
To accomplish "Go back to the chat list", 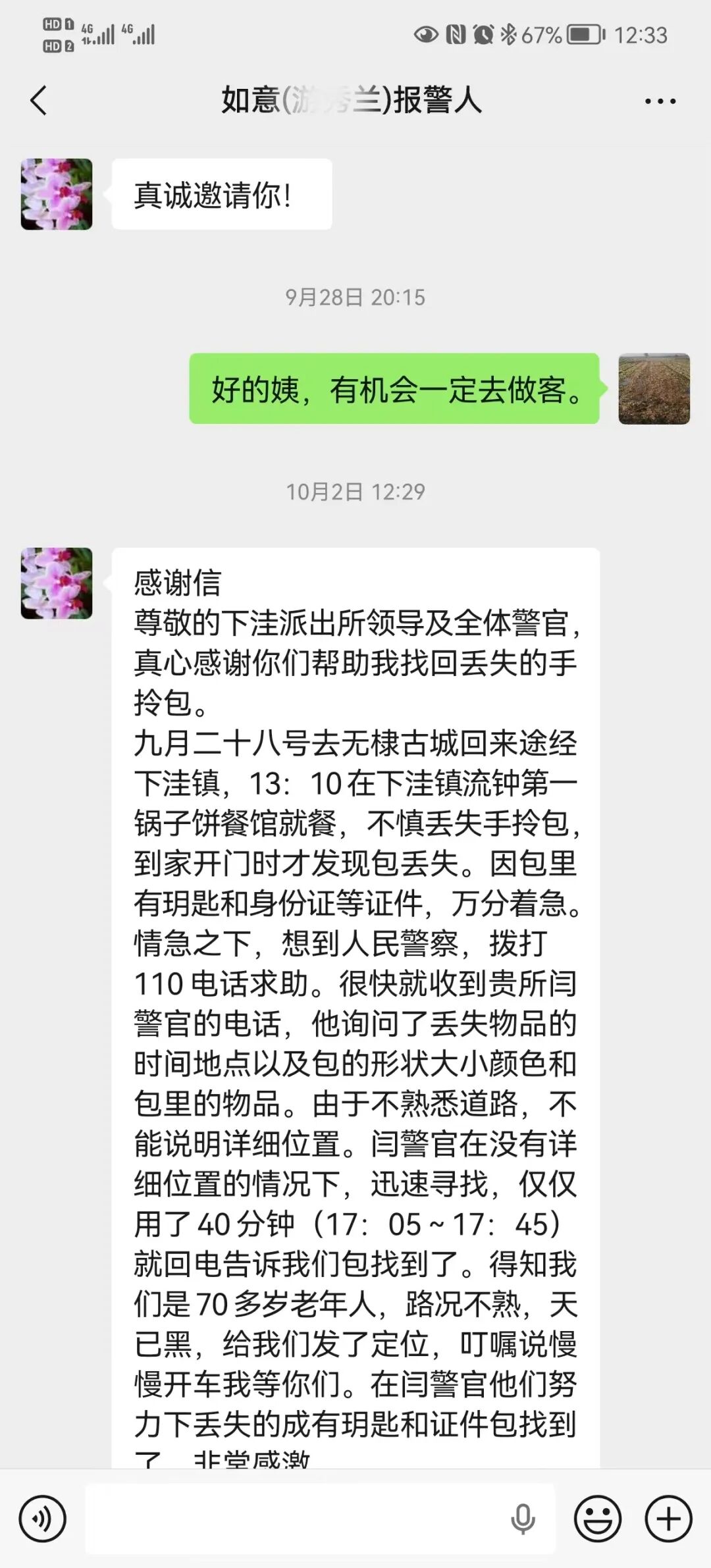I will pyautogui.click(x=38, y=101).
